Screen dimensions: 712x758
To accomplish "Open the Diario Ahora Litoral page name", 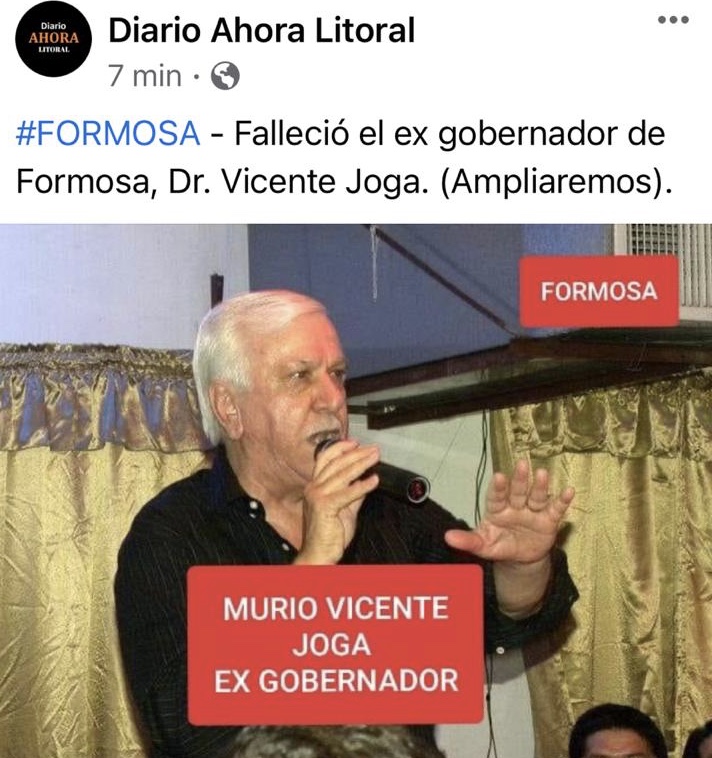I will [x=261, y=31].
